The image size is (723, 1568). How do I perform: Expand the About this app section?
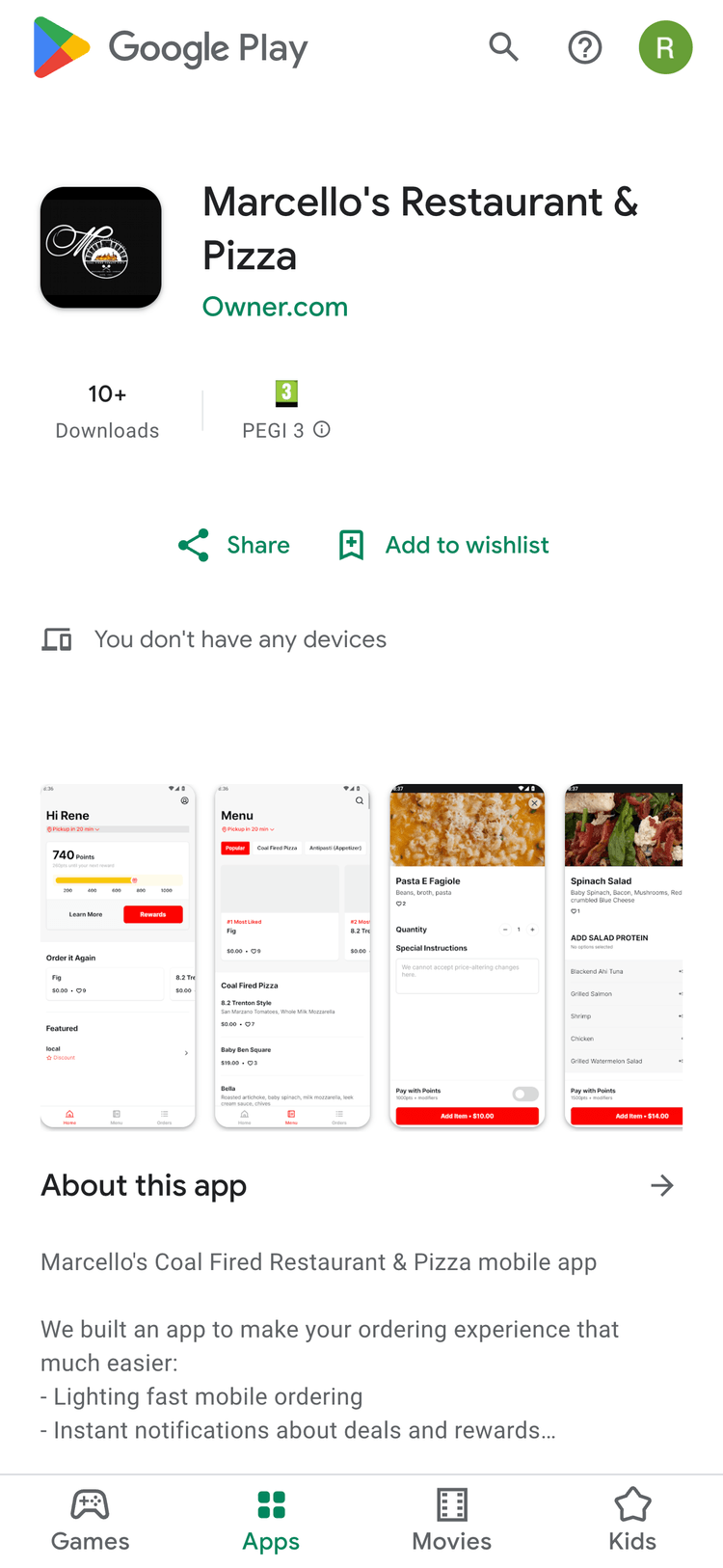pyautogui.click(x=661, y=1185)
